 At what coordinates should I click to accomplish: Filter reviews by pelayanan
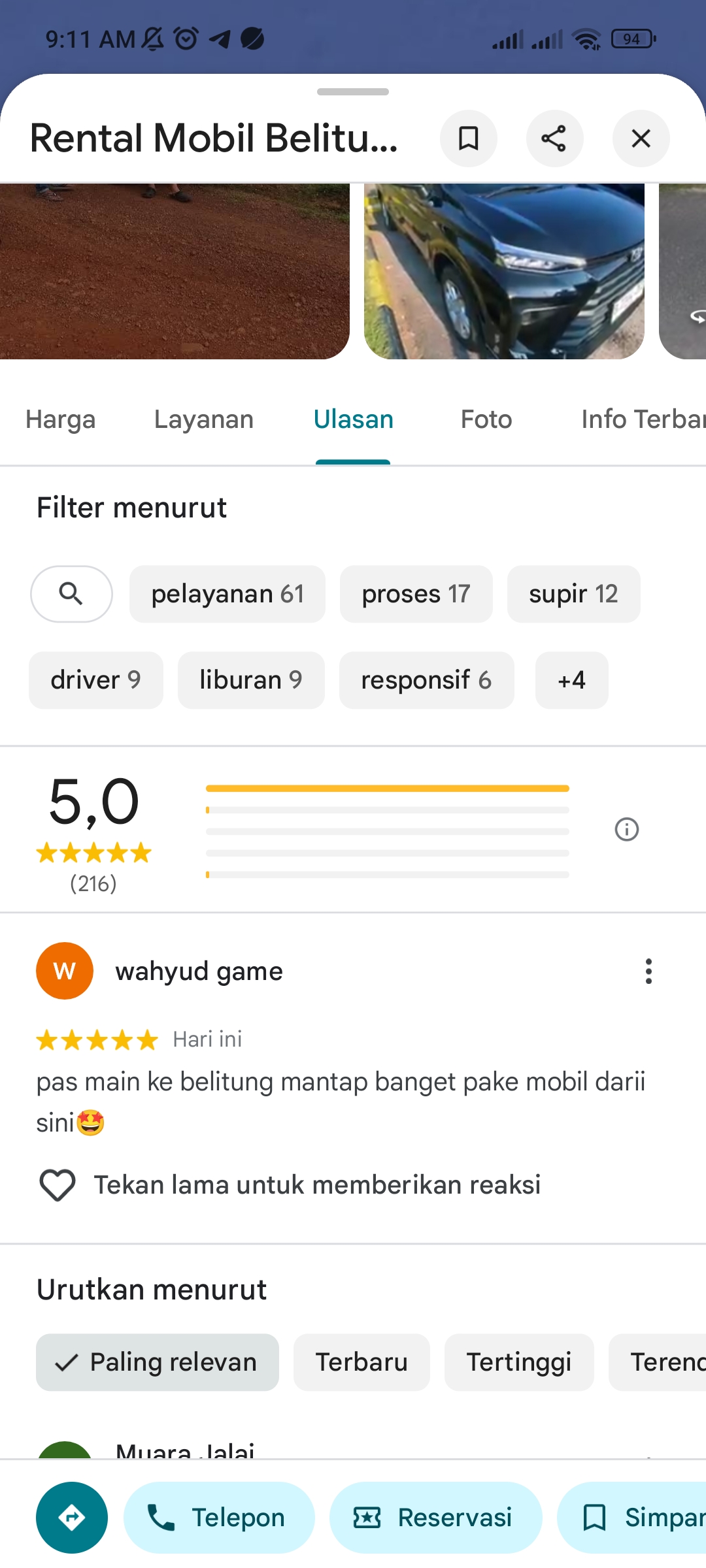227,594
